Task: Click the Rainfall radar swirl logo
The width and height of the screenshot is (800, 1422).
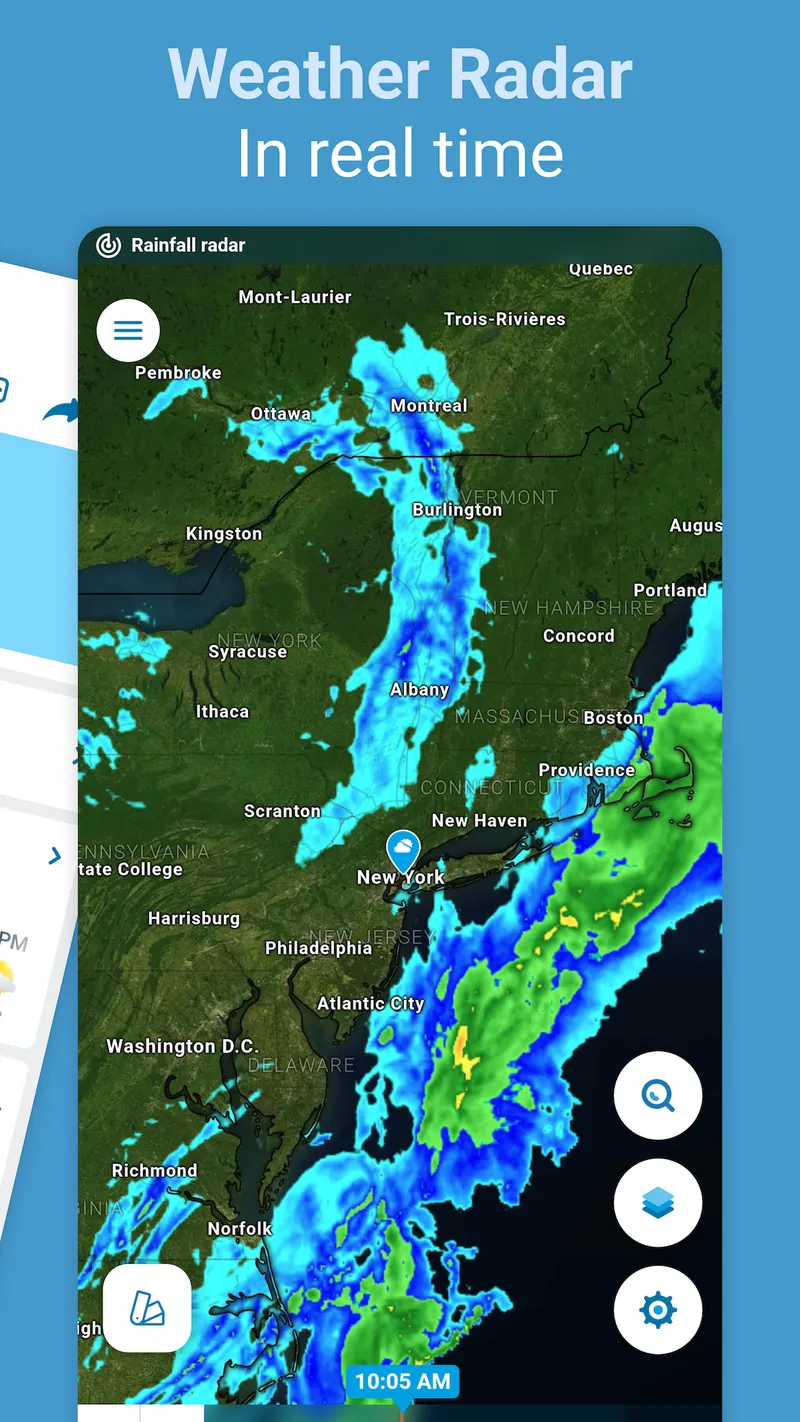Action: (x=109, y=244)
